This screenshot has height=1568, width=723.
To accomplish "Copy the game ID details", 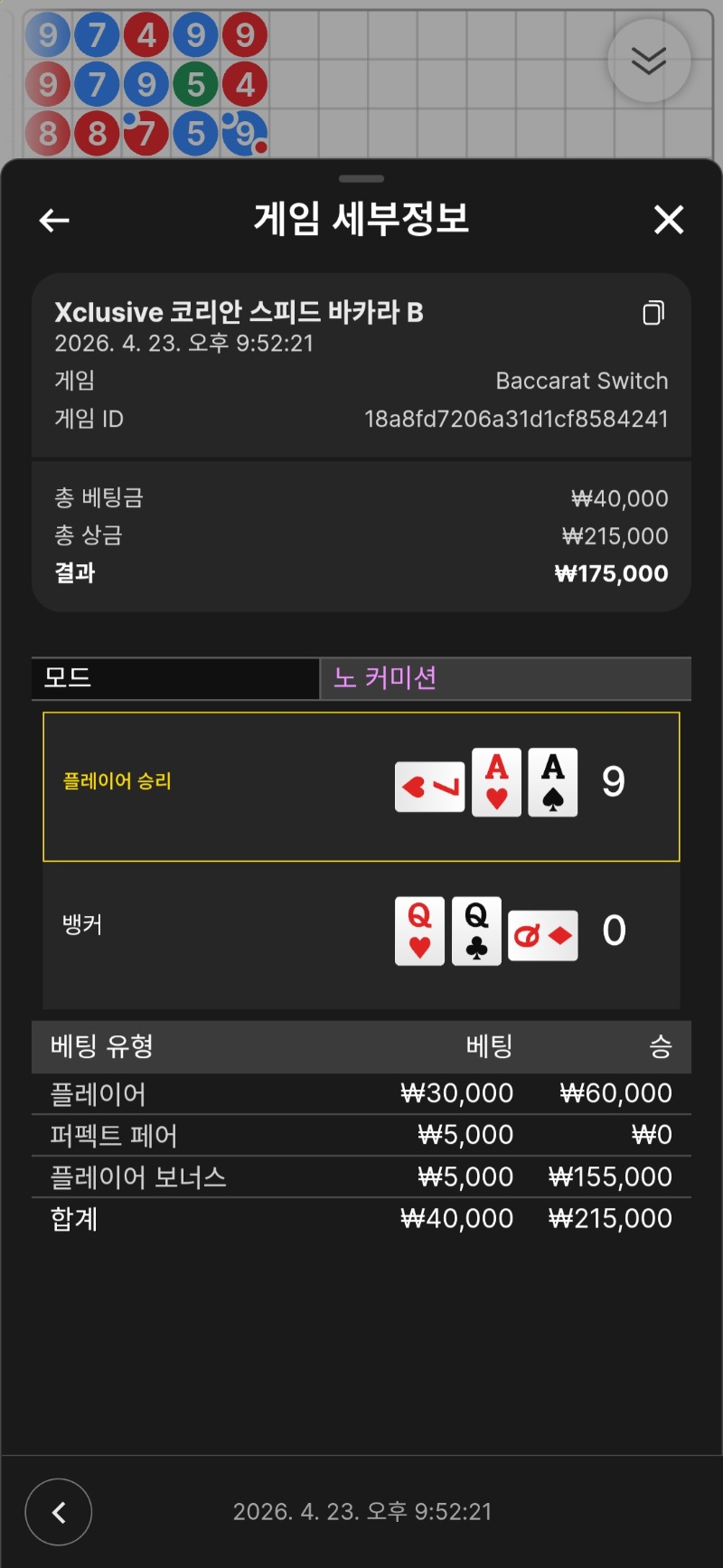I will [653, 313].
